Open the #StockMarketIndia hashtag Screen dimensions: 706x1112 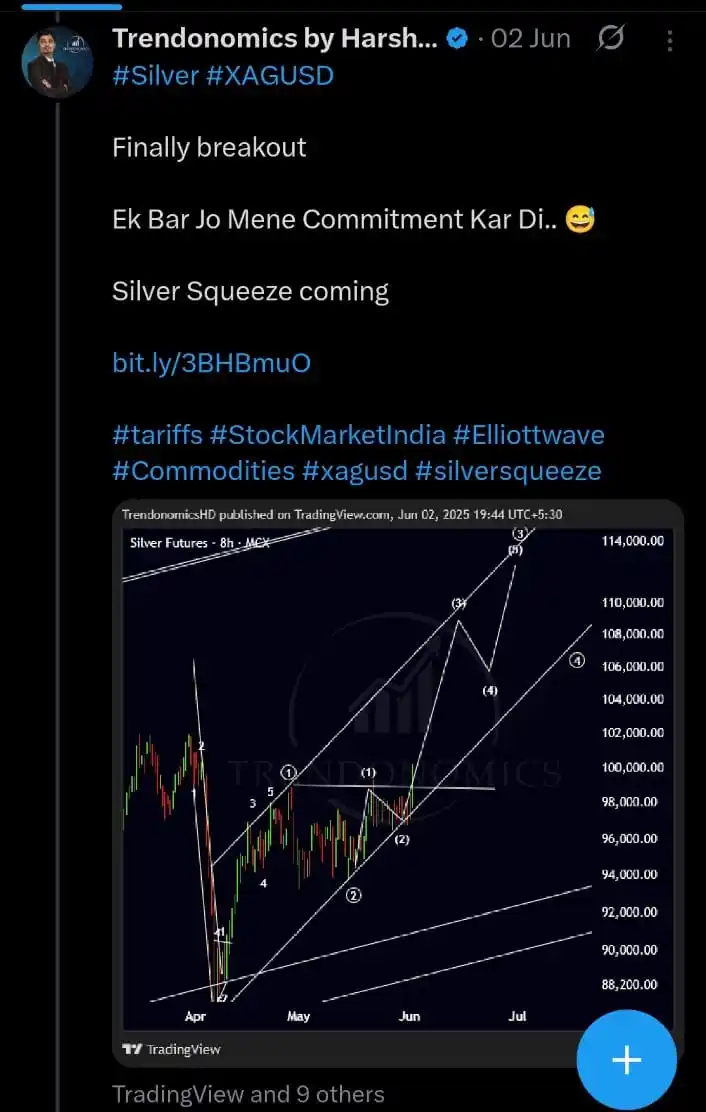tap(327, 435)
